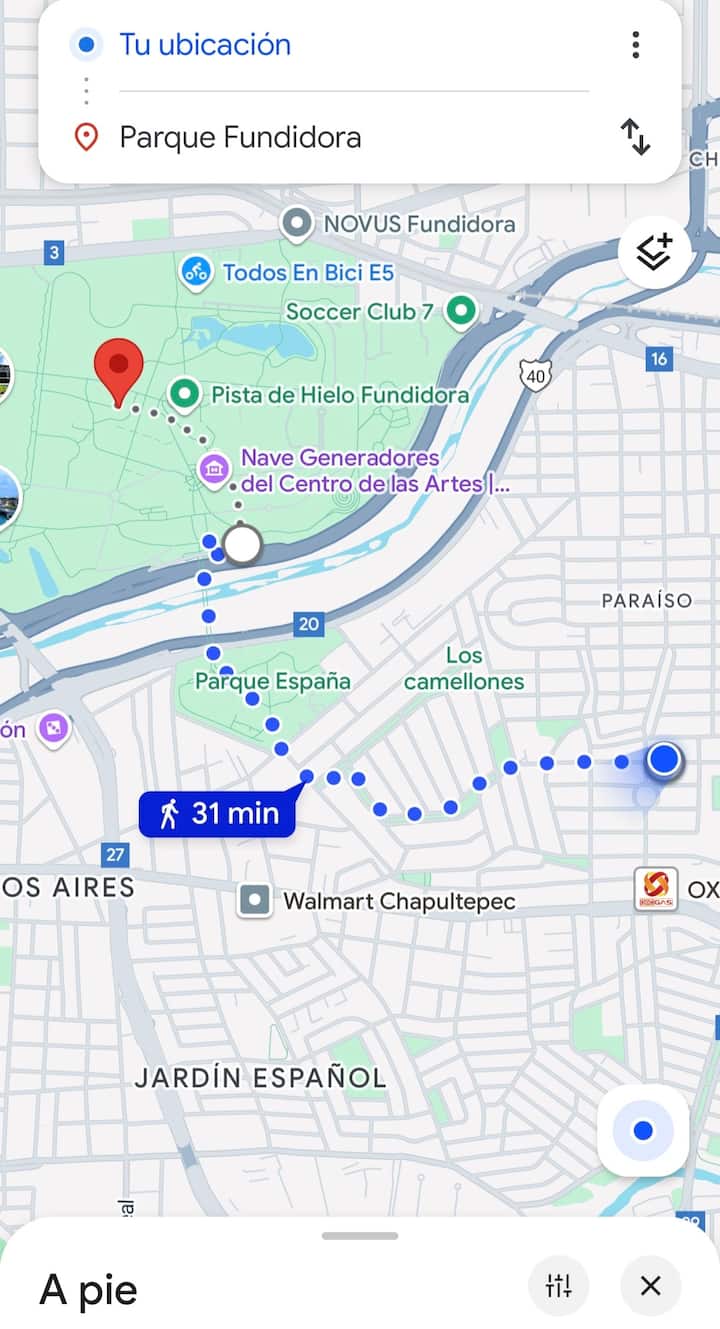720x1329 pixels.
Task: Expand the directions sheet handle
Action: [360, 1236]
